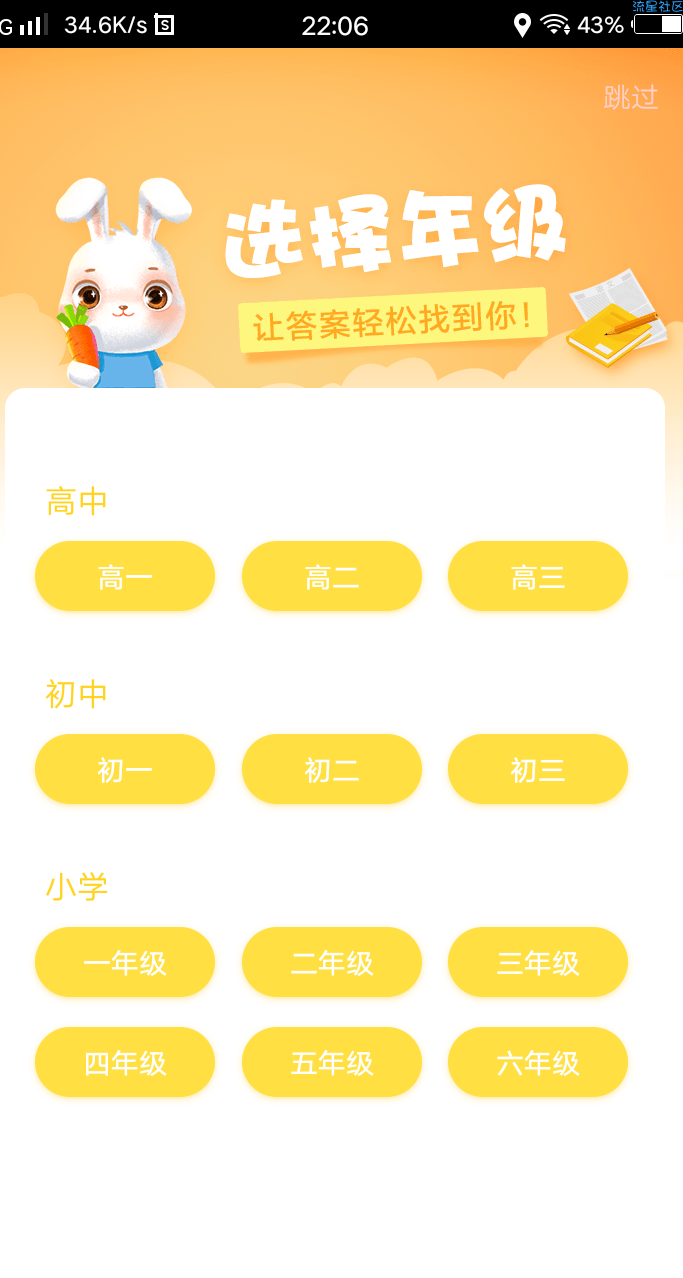Skip grade selection via 跳过
Viewport: 683px width, 1278px height.
coord(631,98)
